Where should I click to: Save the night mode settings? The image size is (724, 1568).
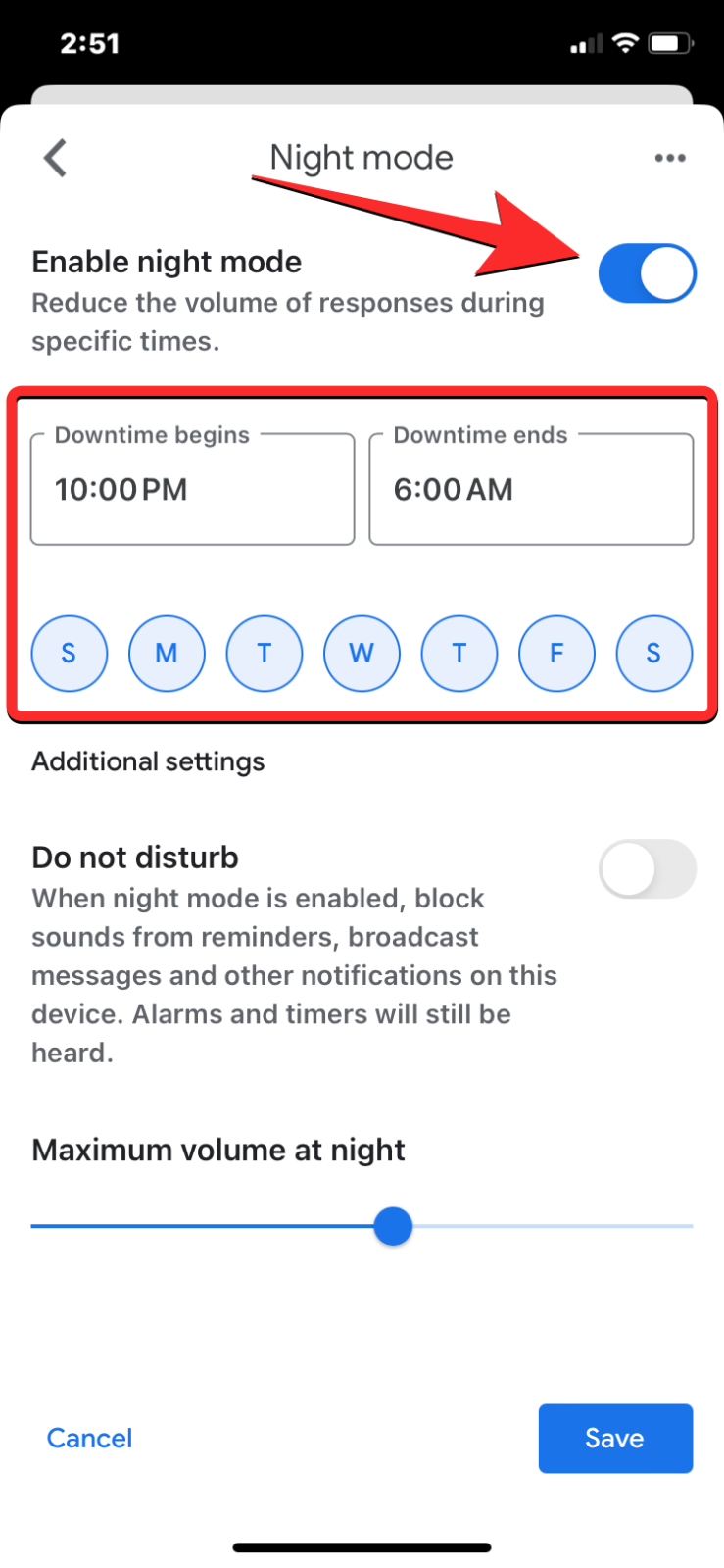click(615, 1438)
